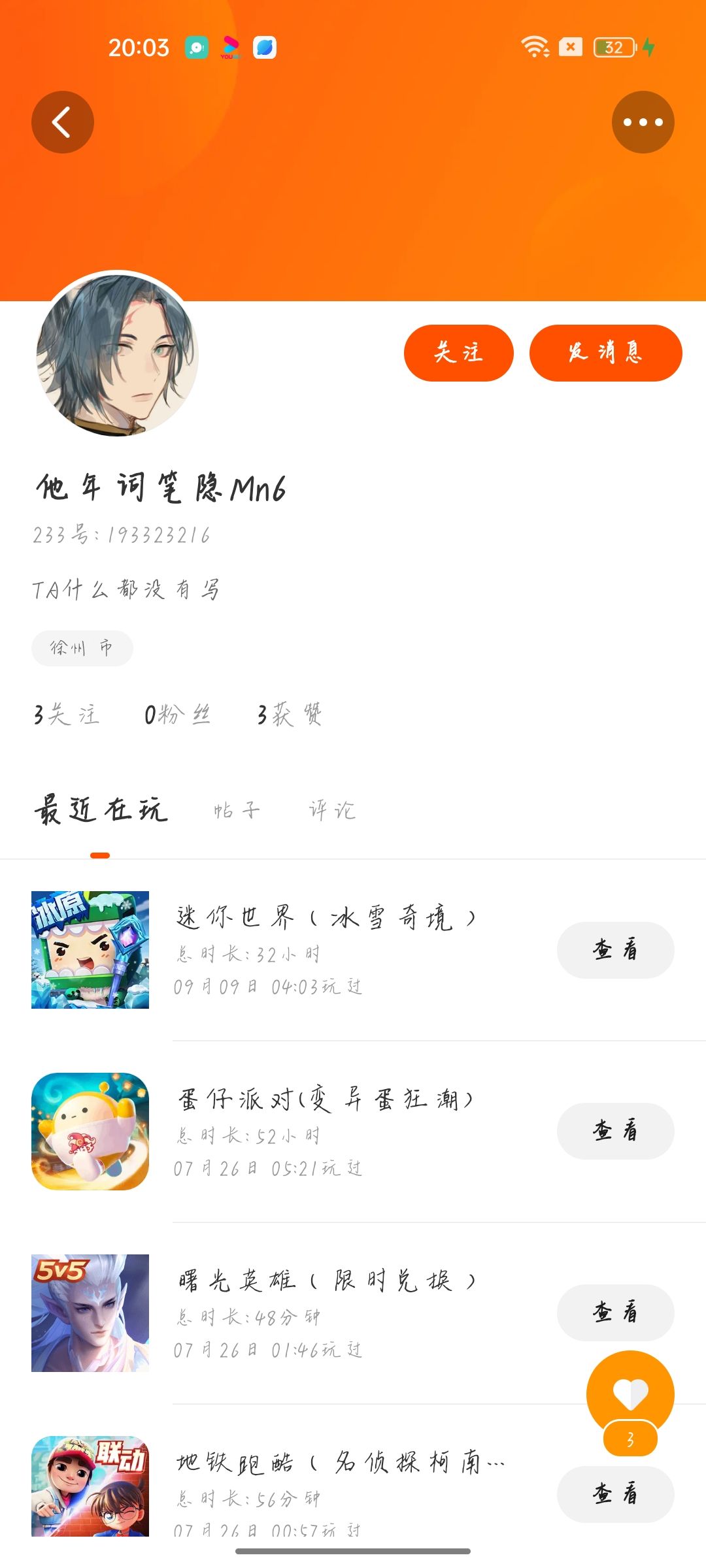This screenshot has width=706, height=1568.
Task: View the profile avatar picture
Action: pyautogui.click(x=117, y=353)
